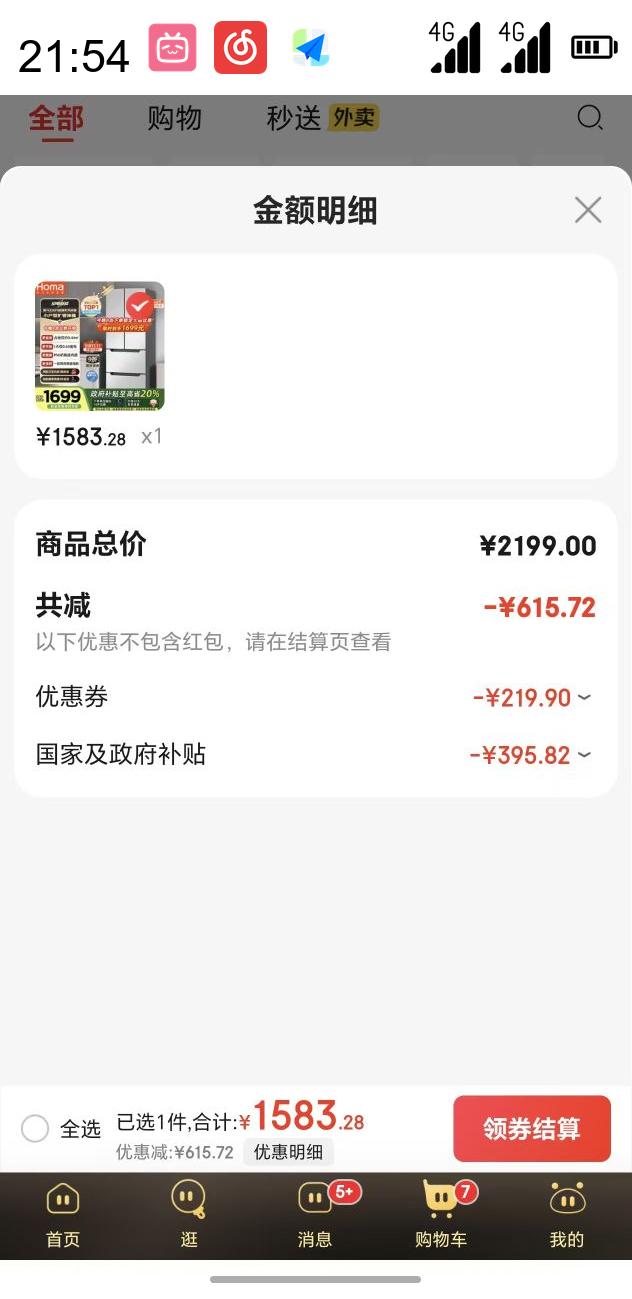Expand the 国家及政府补贴 details
Image resolution: width=632 pixels, height=1299 pixels.
529,755
